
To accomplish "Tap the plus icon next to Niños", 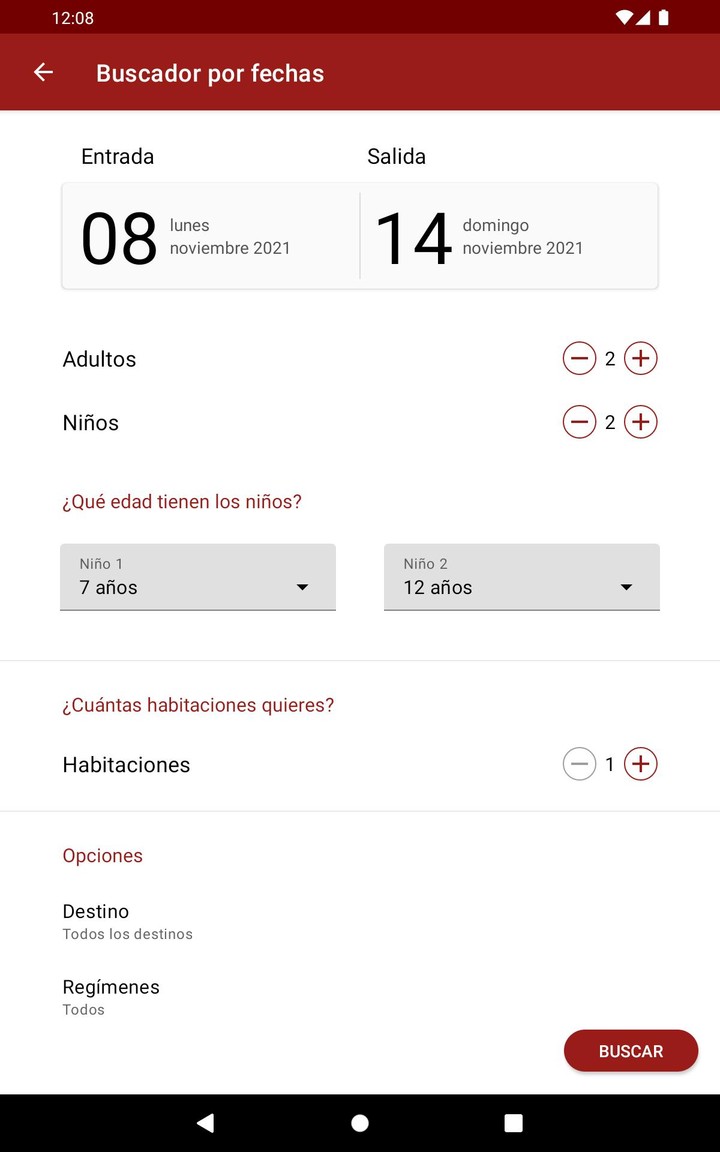I will [x=641, y=422].
